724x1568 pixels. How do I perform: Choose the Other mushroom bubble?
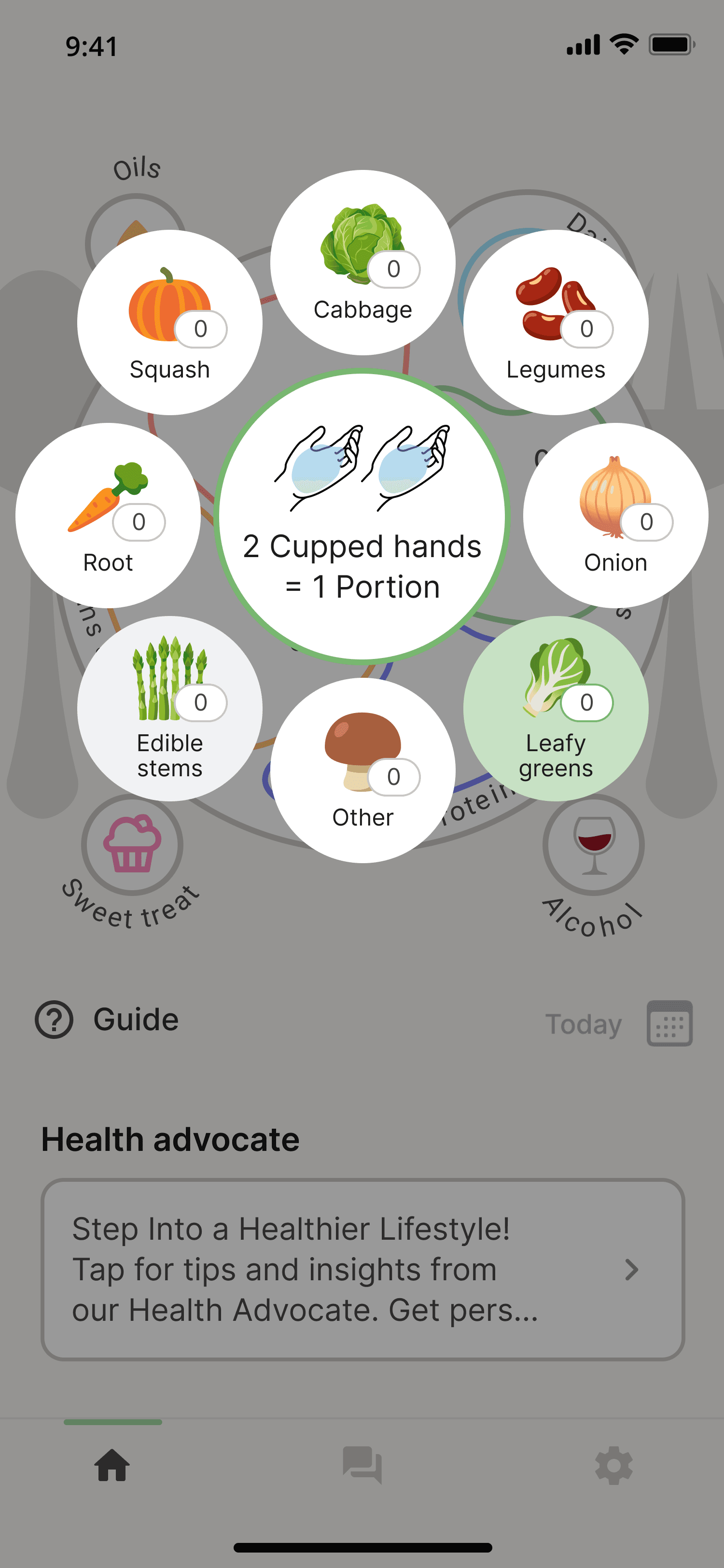[362, 770]
